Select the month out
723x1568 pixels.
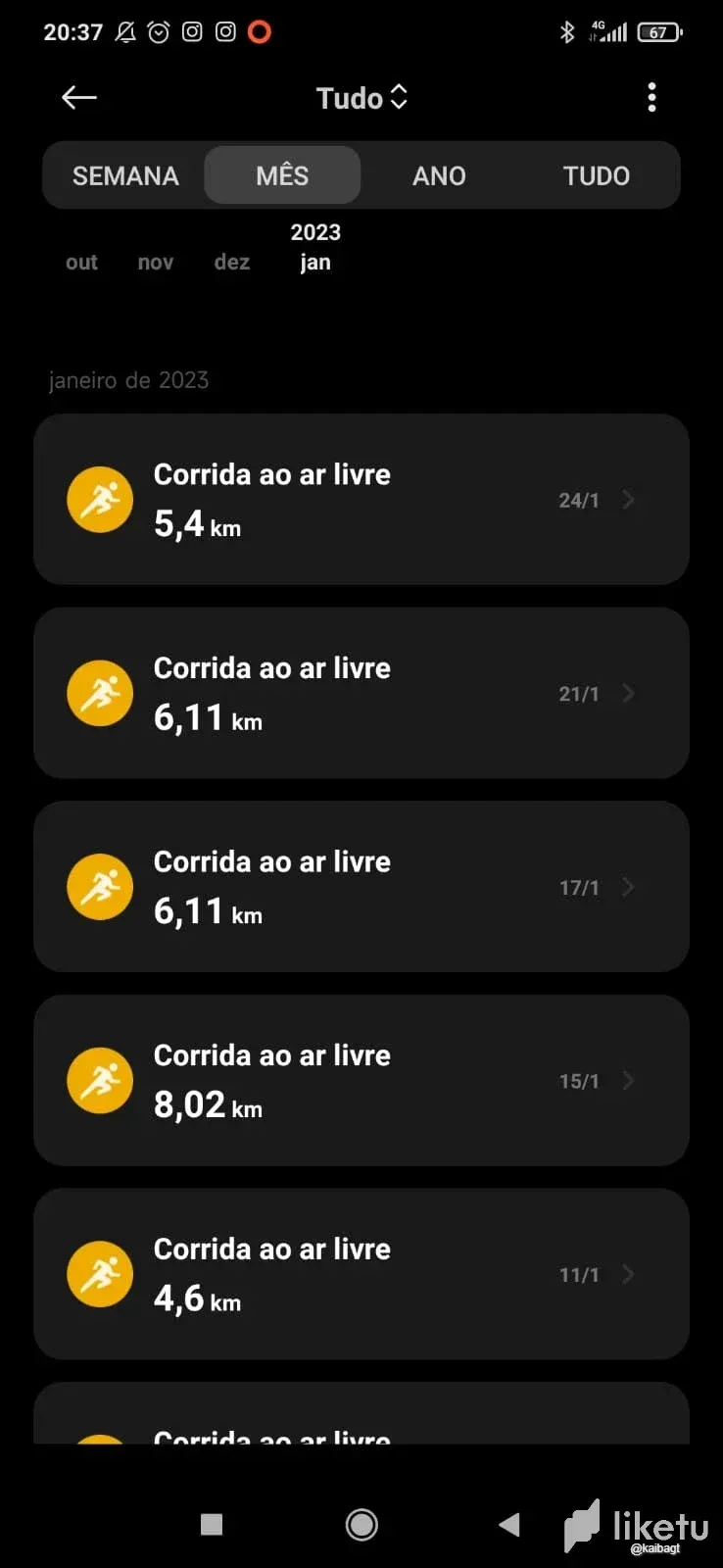[x=81, y=262]
